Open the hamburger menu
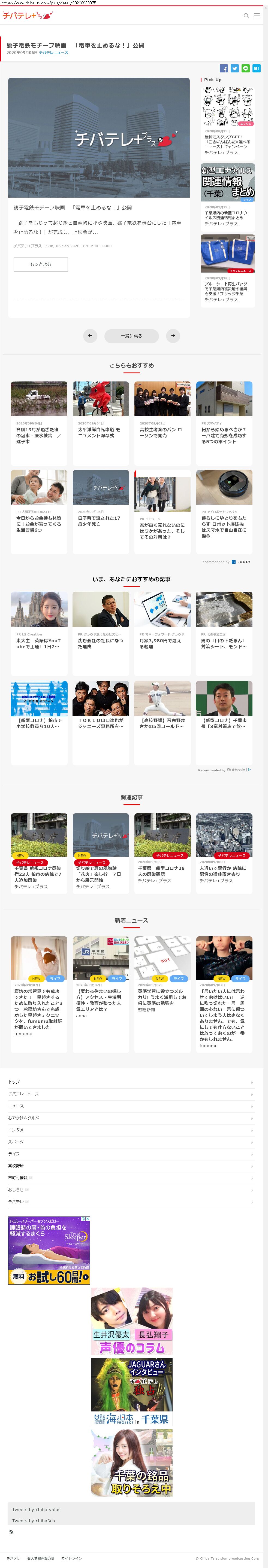This screenshot has height=1568, width=268. (x=257, y=16)
